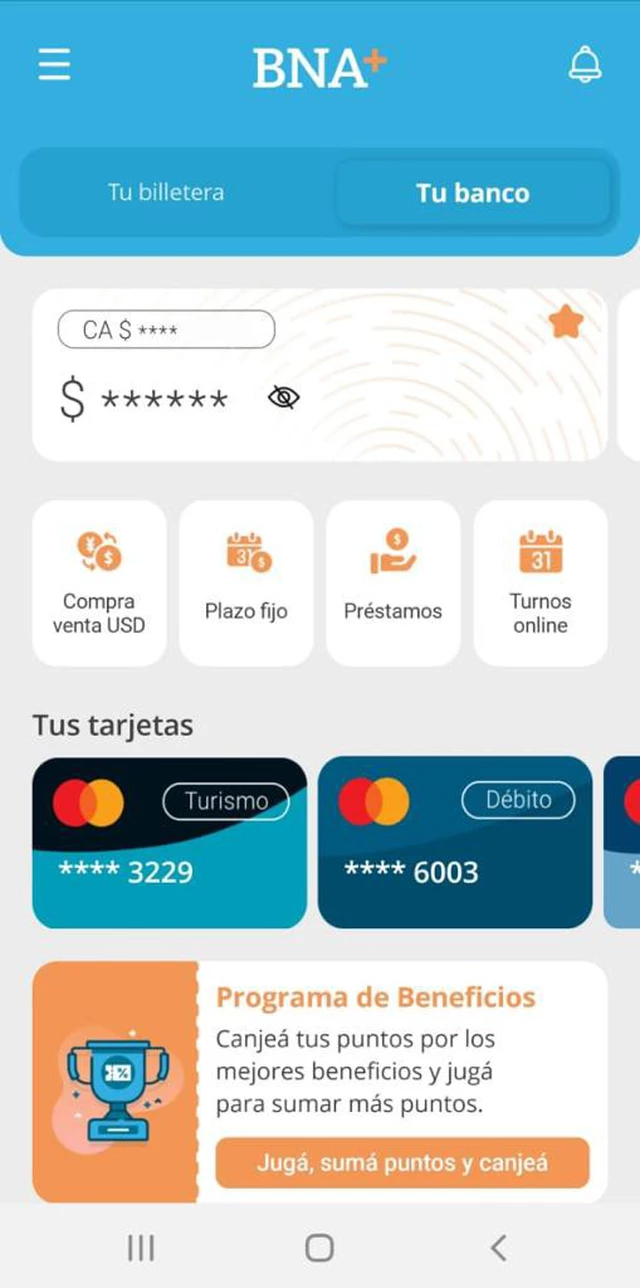Open the Débito card ending in 6003
Viewport: 640px width, 1288px height.
click(455, 842)
